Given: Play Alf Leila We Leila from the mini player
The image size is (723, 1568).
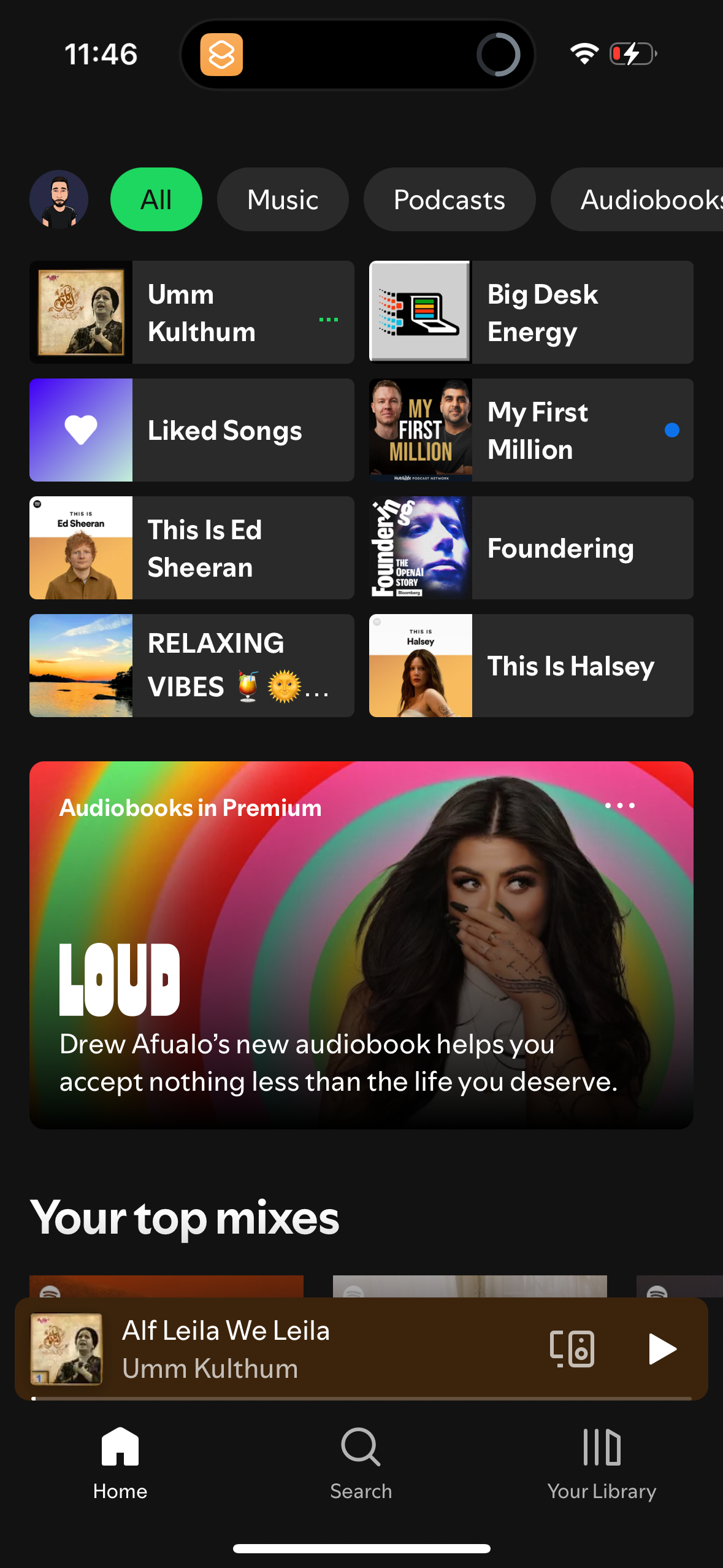Looking at the screenshot, I should coord(661,1348).
